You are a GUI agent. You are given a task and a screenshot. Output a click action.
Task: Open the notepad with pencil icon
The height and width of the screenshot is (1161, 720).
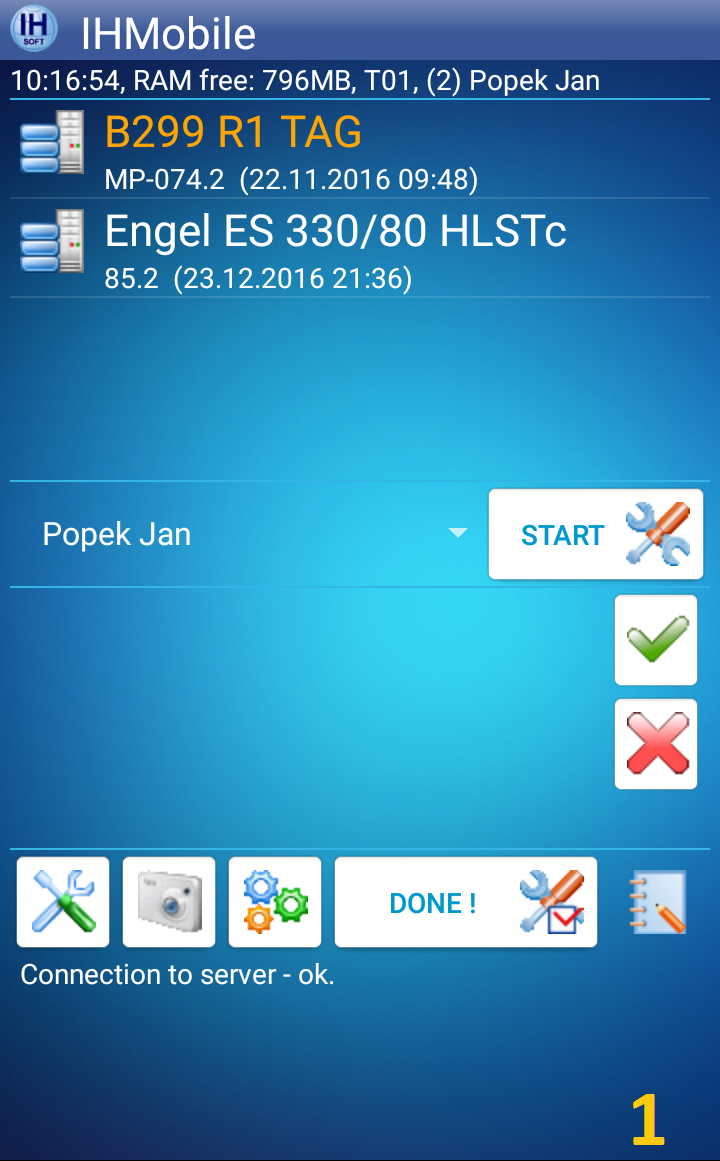[x=657, y=902]
